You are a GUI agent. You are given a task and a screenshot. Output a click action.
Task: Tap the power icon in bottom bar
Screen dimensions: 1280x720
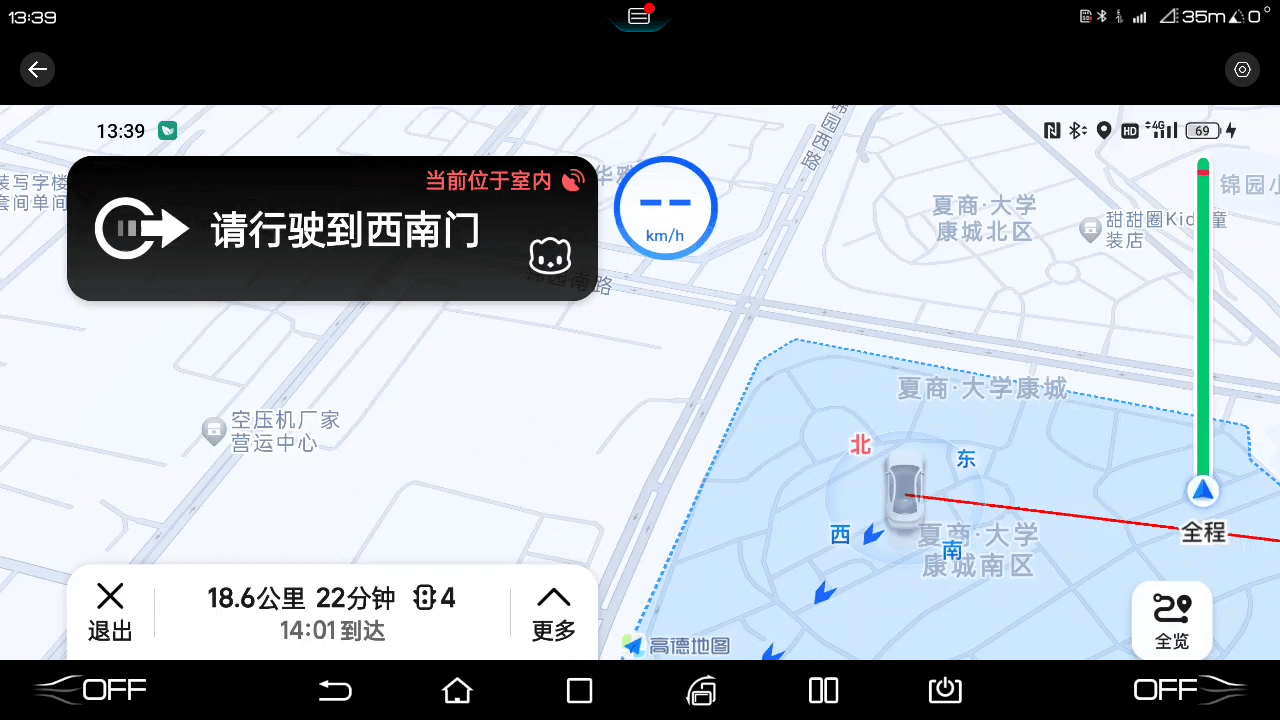tap(944, 690)
